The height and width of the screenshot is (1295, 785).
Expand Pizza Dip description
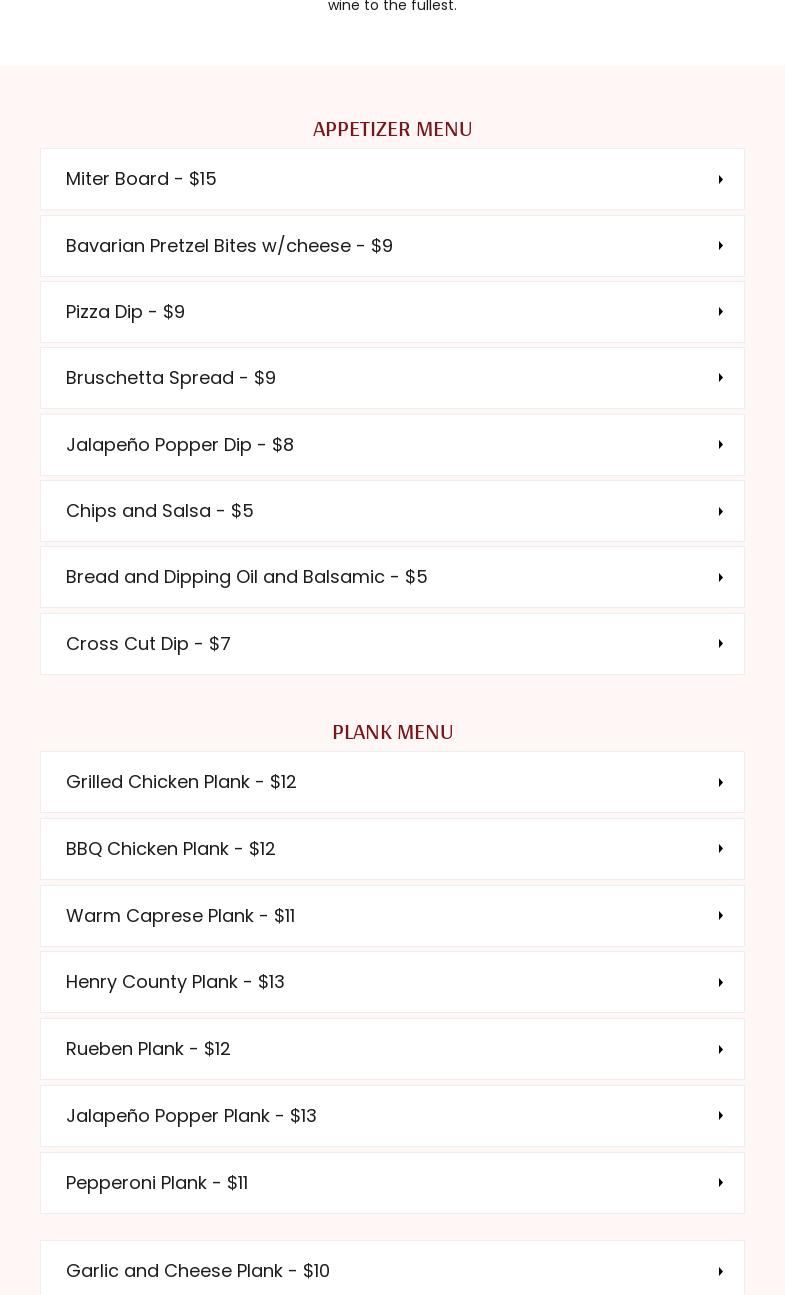point(392,312)
